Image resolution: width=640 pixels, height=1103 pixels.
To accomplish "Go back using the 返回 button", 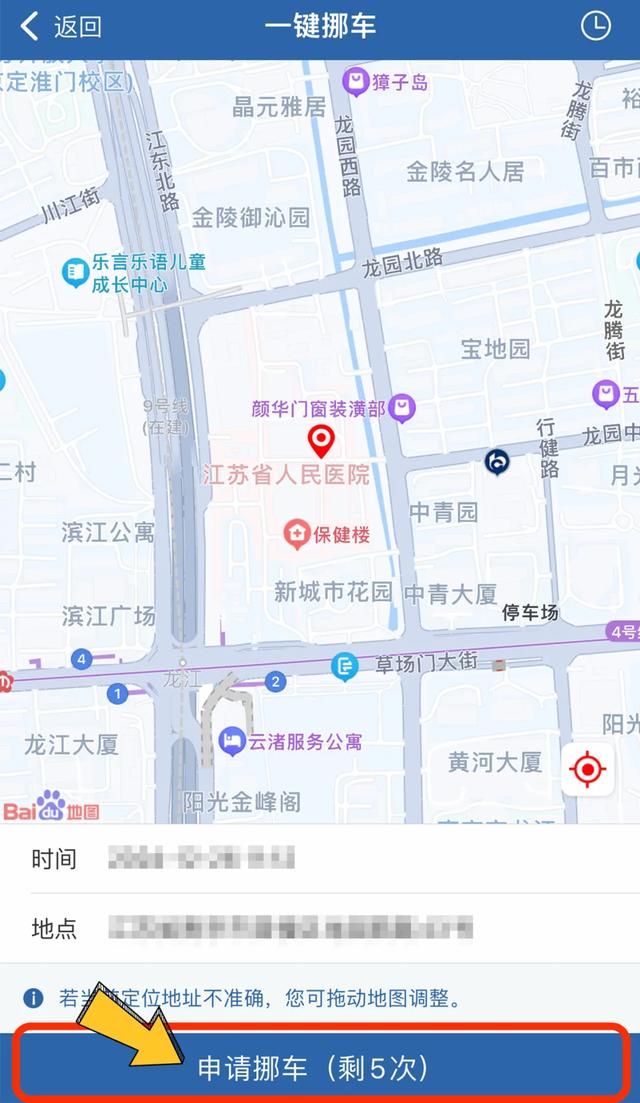I will [x=61, y=27].
